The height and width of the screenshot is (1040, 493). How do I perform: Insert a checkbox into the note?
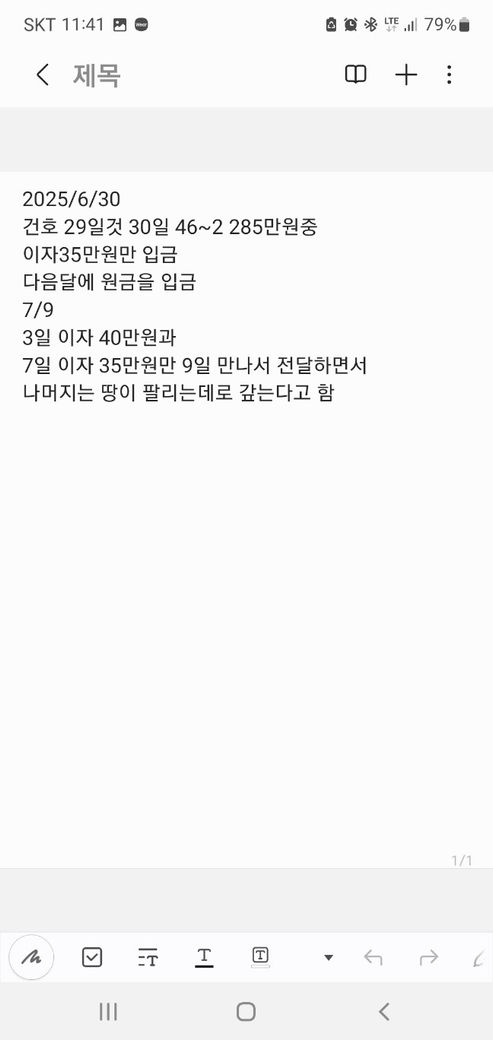92,957
